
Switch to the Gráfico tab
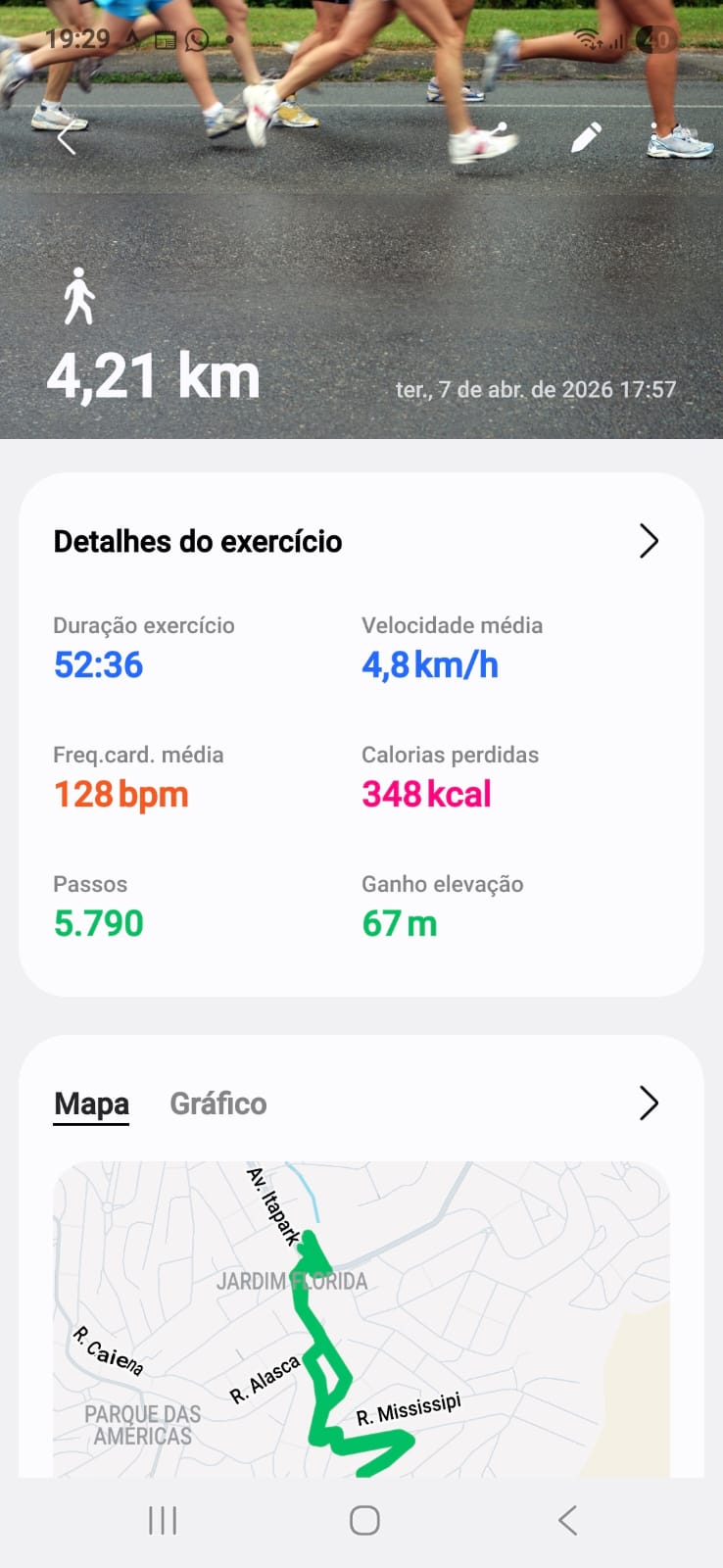tap(218, 1103)
